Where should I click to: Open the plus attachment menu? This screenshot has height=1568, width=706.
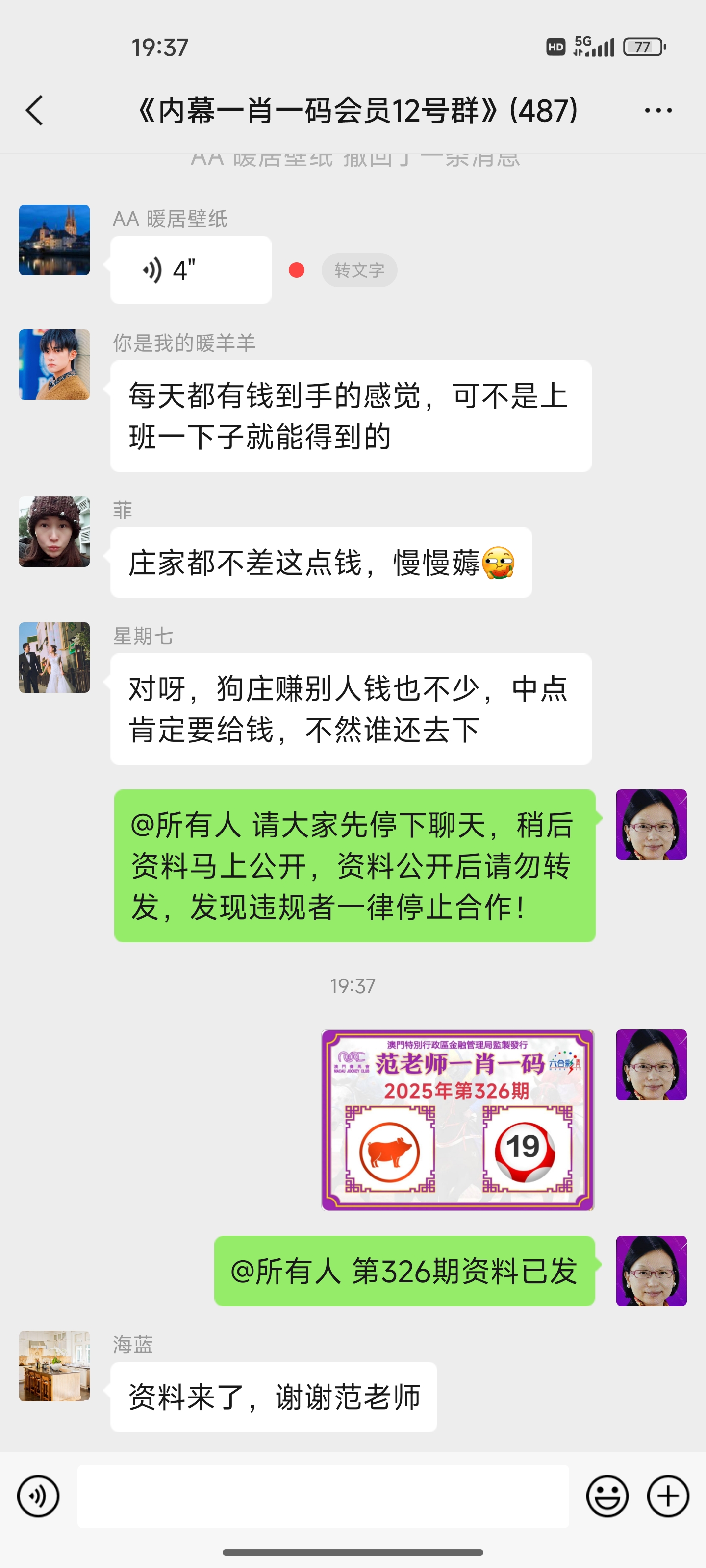click(x=668, y=1496)
